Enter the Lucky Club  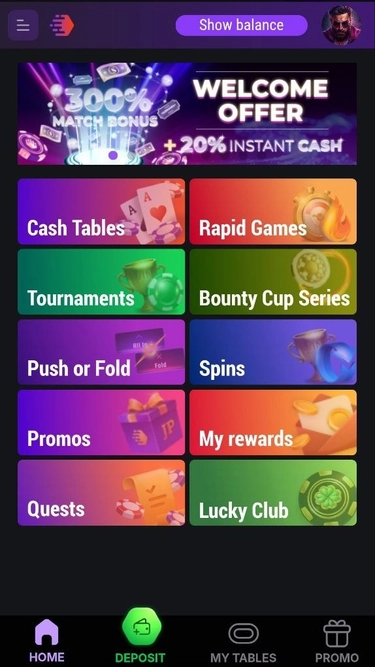pos(273,493)
